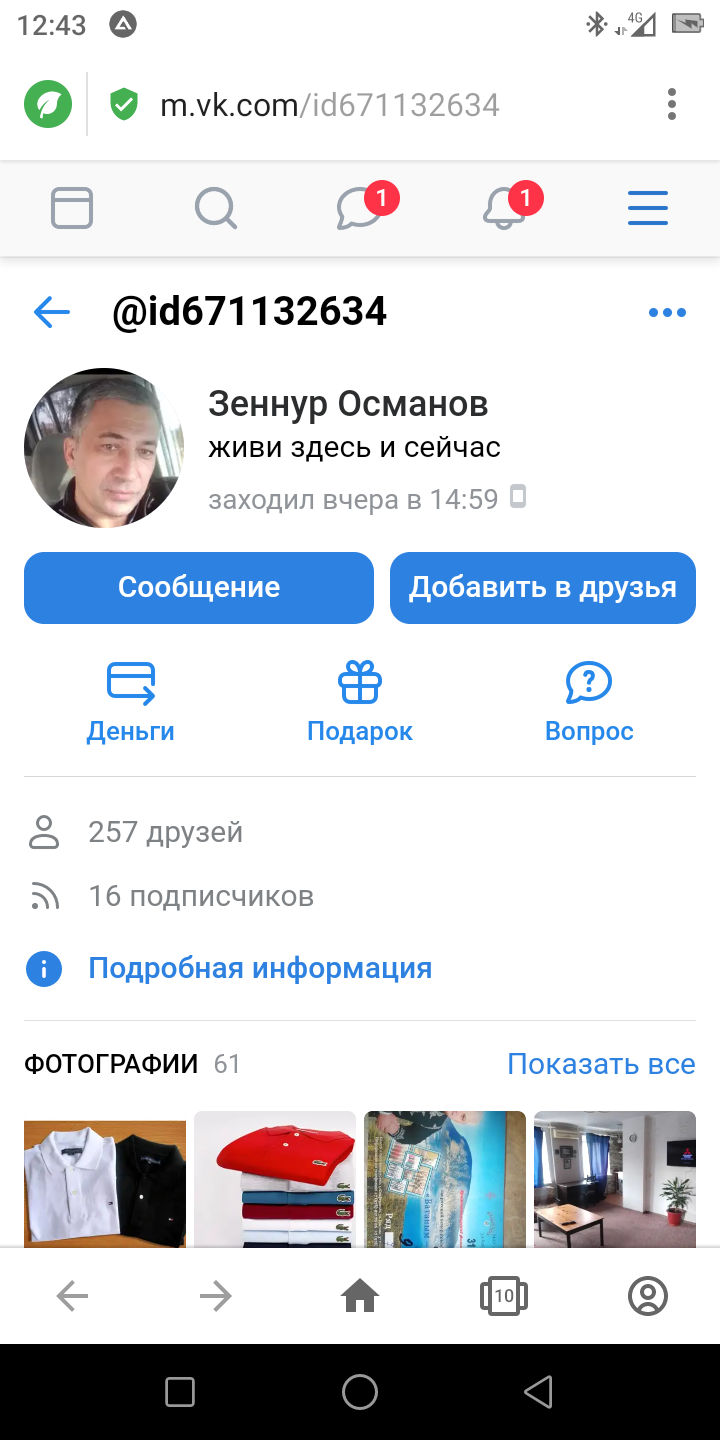Open the VK news feed icon
720x1440 pixels.
click(x=72, y=209)
